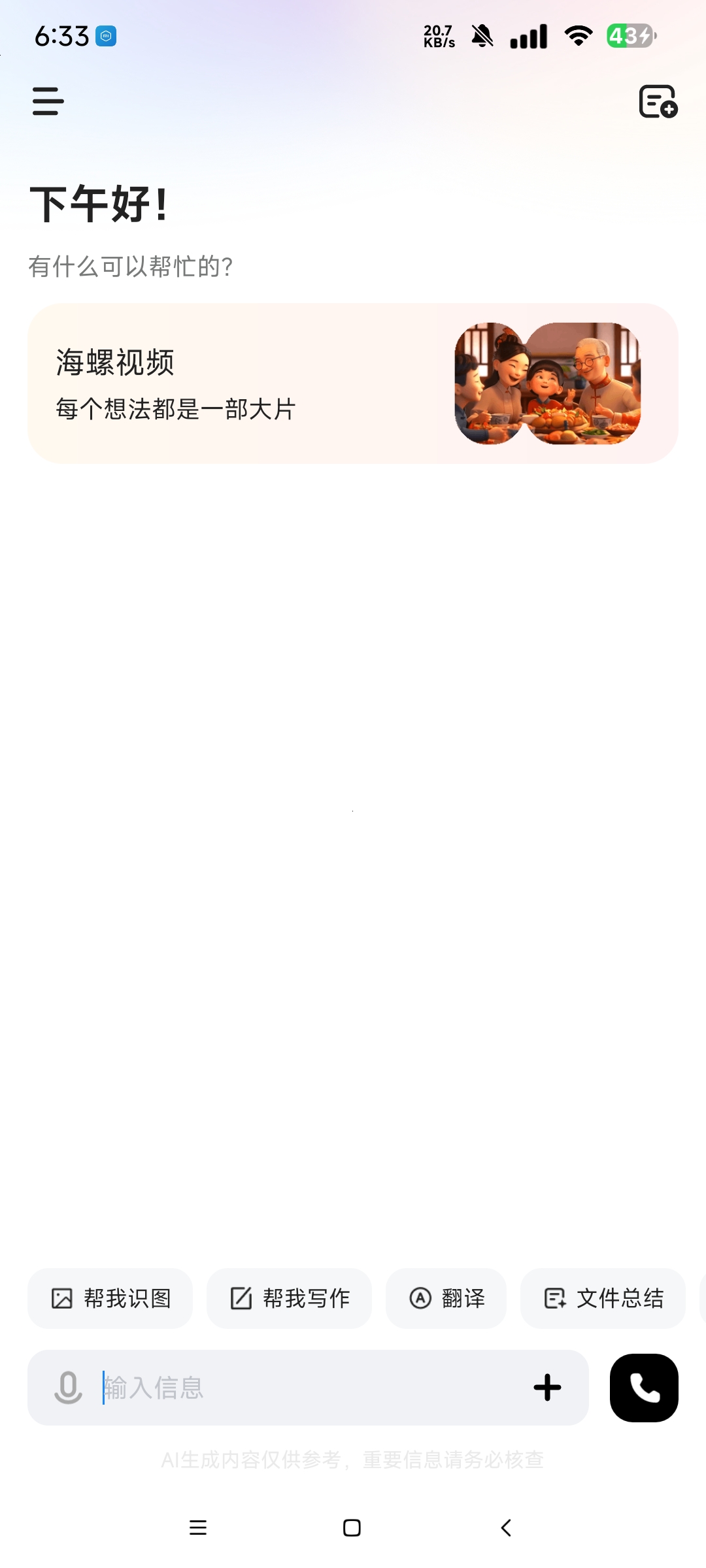706x1568 pixels.
Task: Focus the 输入信息 text field
Action: tap(307, 1388)
